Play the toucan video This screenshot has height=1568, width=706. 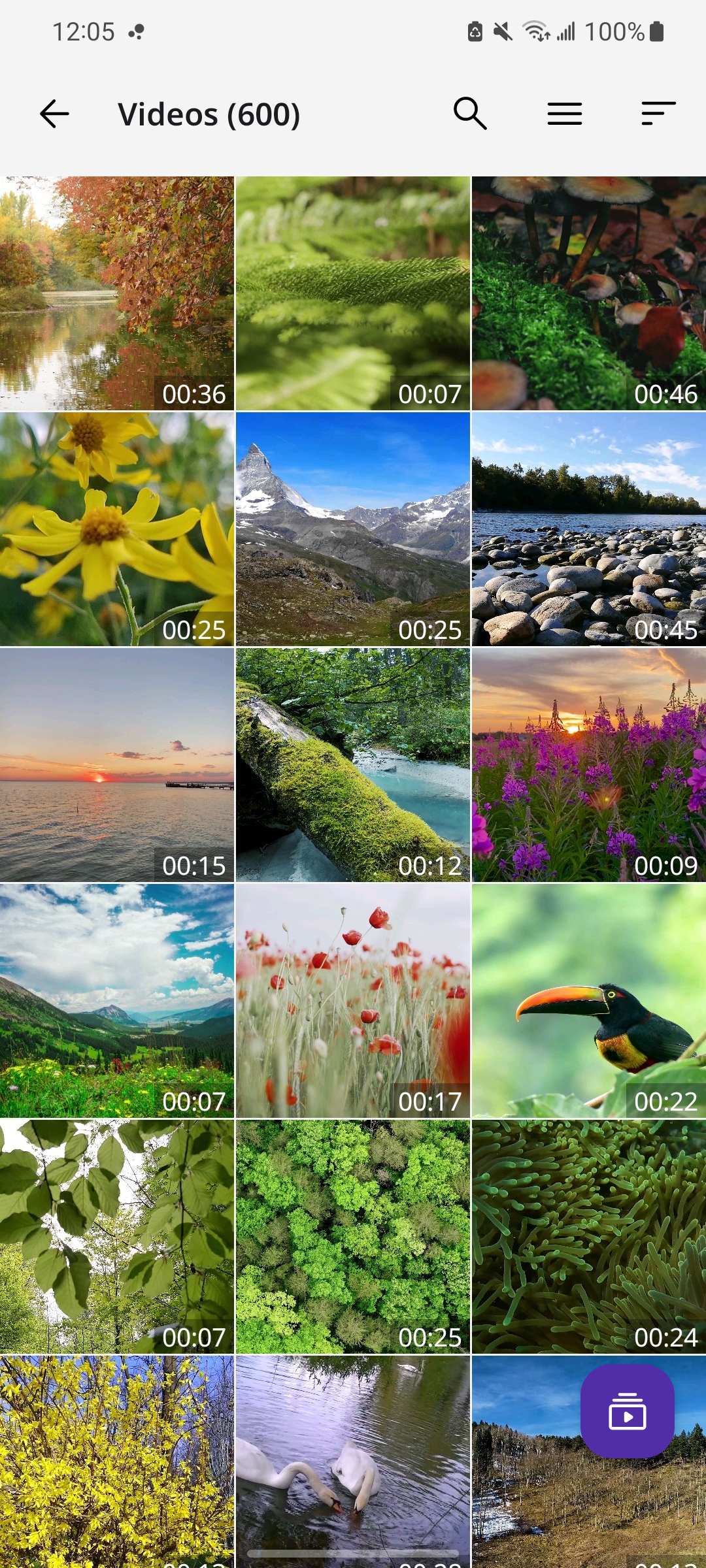point(589,1001)
